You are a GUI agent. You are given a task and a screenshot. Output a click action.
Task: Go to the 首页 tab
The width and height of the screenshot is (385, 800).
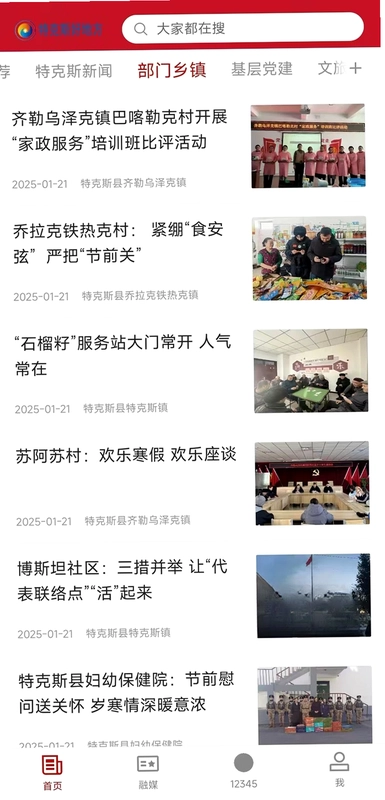click(x=52, y=772)
